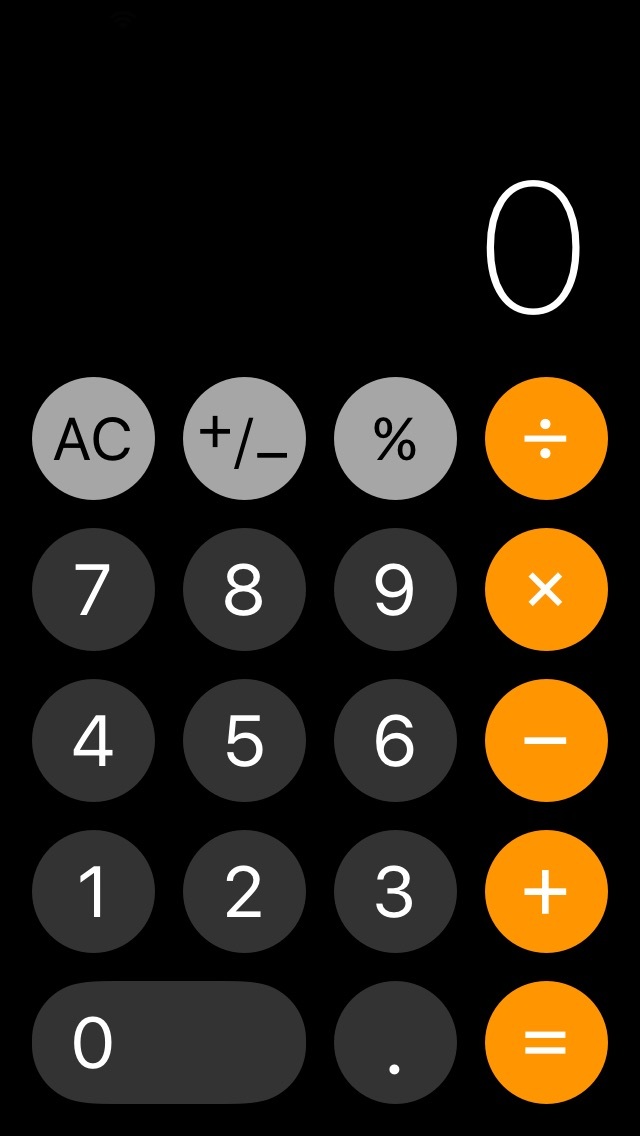Hit the equals key
Image resolution: width=640 pixels, height=1136 pixels.
pos(546,1042)
